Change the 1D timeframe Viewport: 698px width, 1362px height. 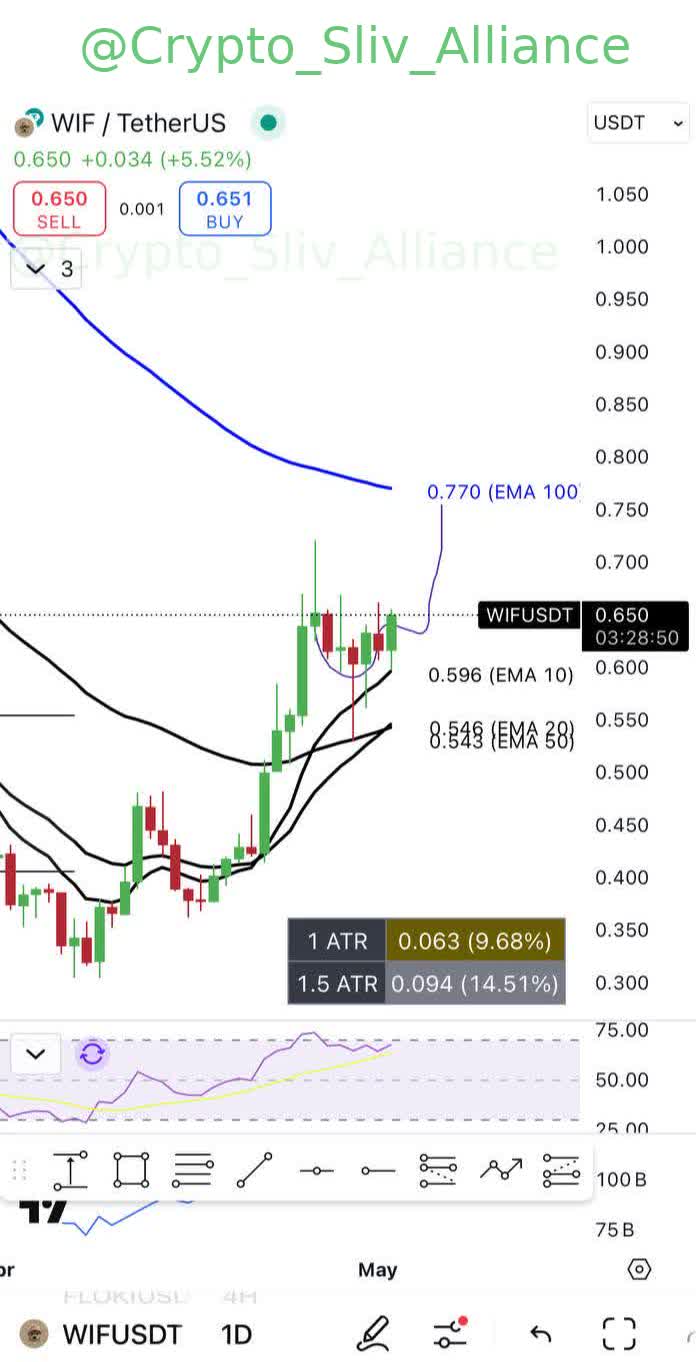tap(236, 1334)
